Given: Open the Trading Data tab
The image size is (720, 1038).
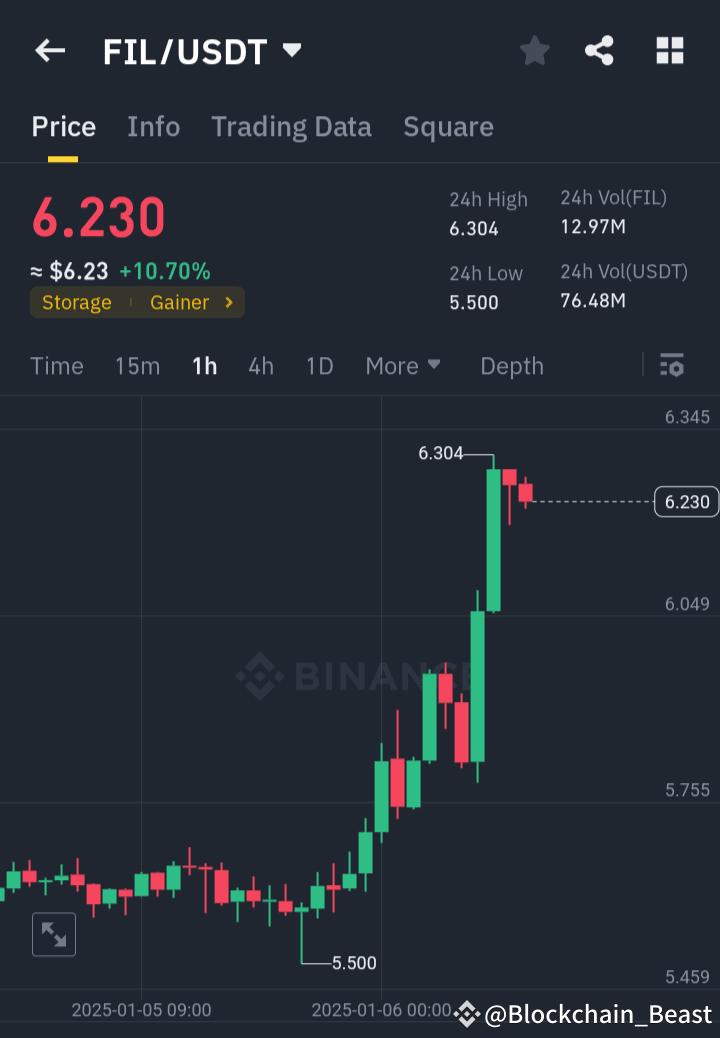Looking at the screenshot, I should [x=291, y=127].
